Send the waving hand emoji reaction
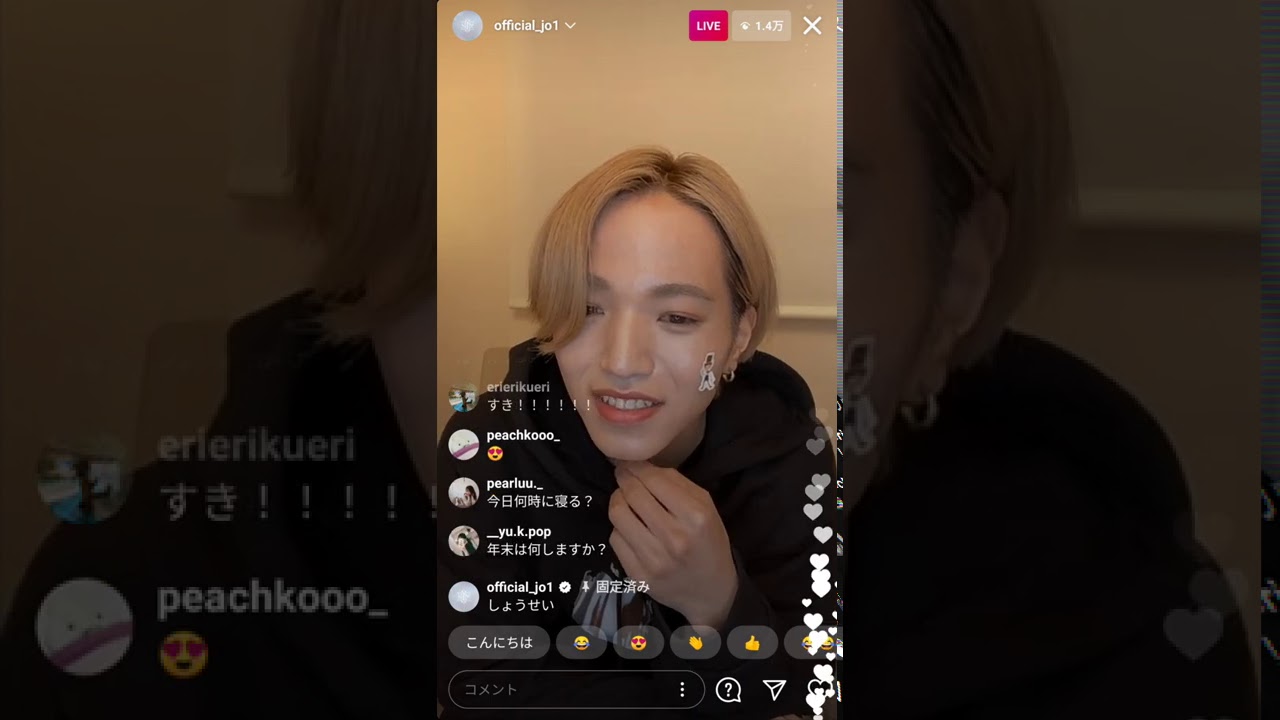 point(696,643)
